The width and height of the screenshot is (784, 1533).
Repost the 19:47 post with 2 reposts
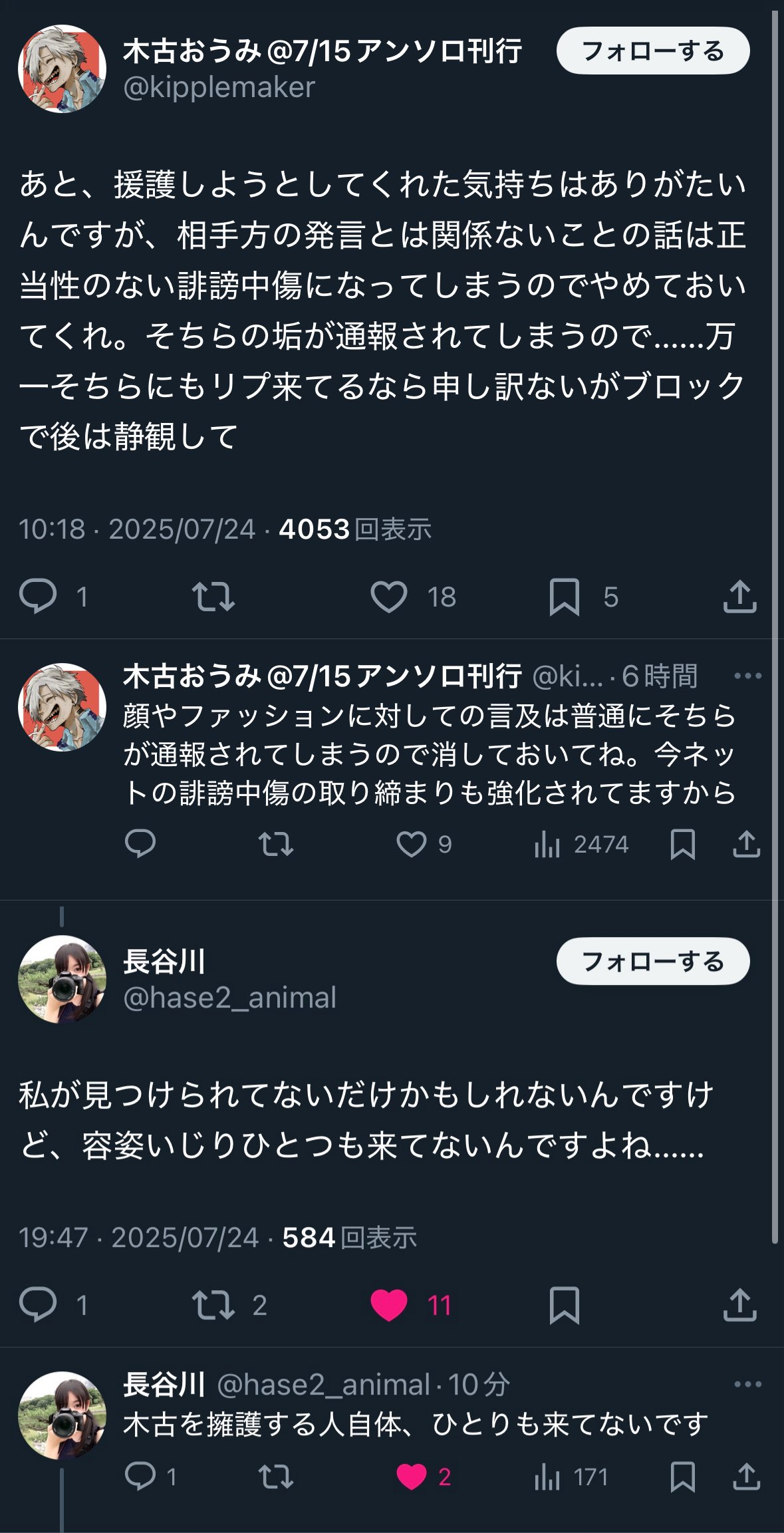213,1304
